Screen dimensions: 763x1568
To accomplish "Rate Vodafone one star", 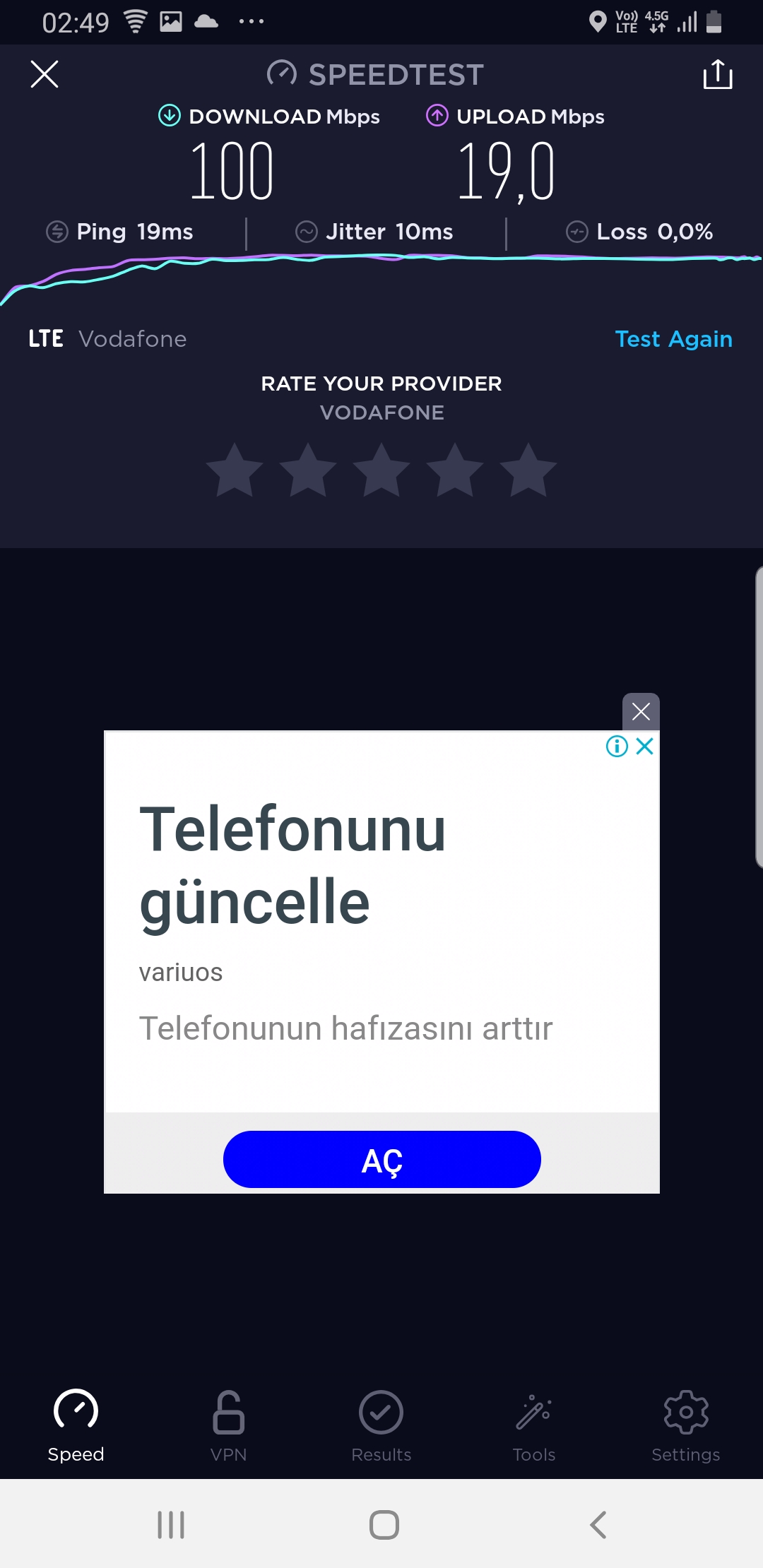I will [235, 470].
